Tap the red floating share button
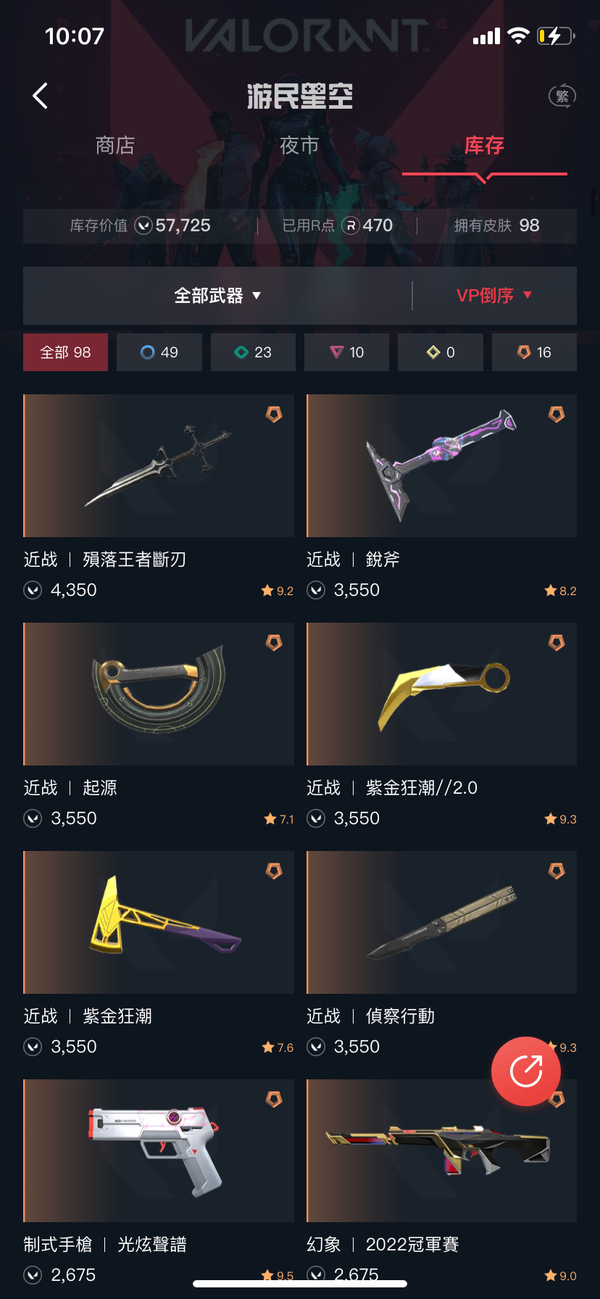Viewport: 600px width, 1299px height. (x=525, y=1071)
